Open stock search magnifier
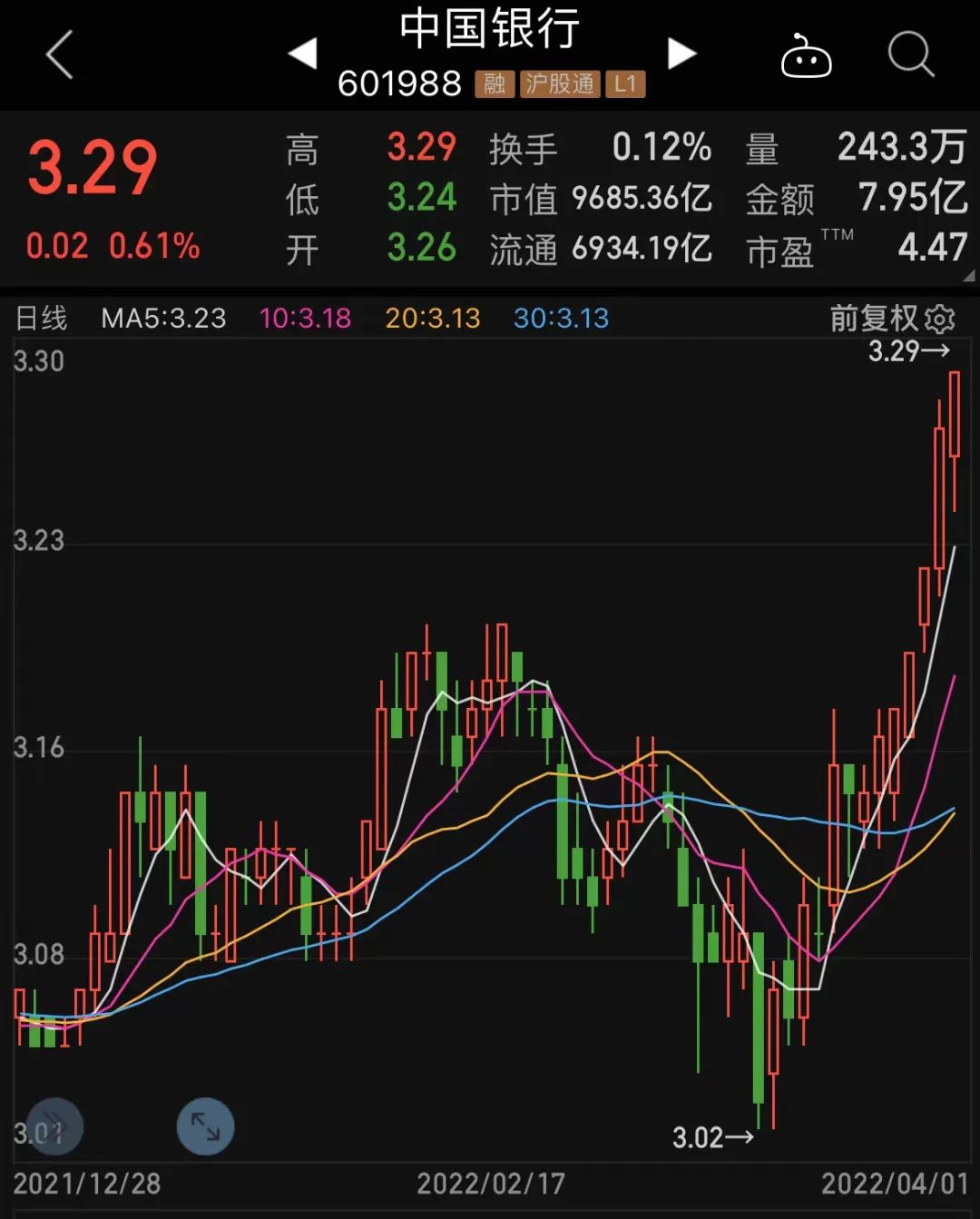The height and width of the screenshot is (1219, 980). pyautogui.click(x=910, y=54)
